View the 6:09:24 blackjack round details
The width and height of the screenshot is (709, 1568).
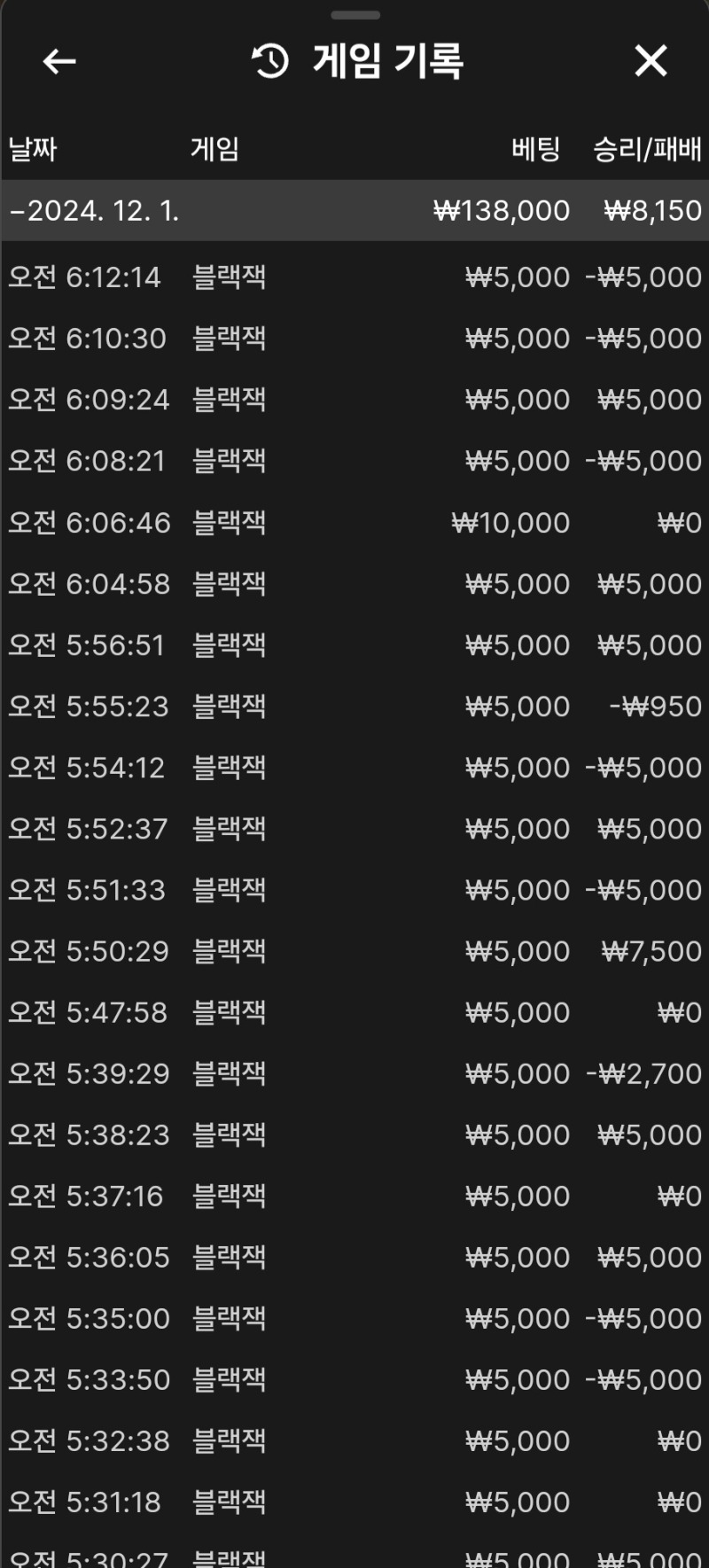pyautogui.click(x=354, y=400)
